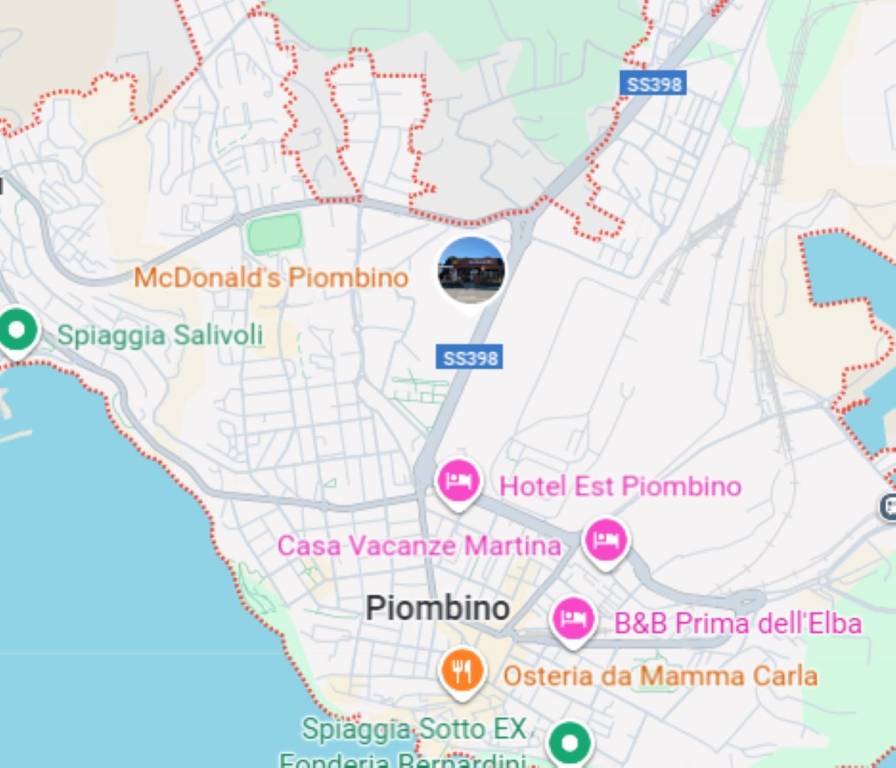Screen dimensions: 896x768
Task: Select the Osteria da Mamma Carla restaurant pin
Action: [462, 671]
